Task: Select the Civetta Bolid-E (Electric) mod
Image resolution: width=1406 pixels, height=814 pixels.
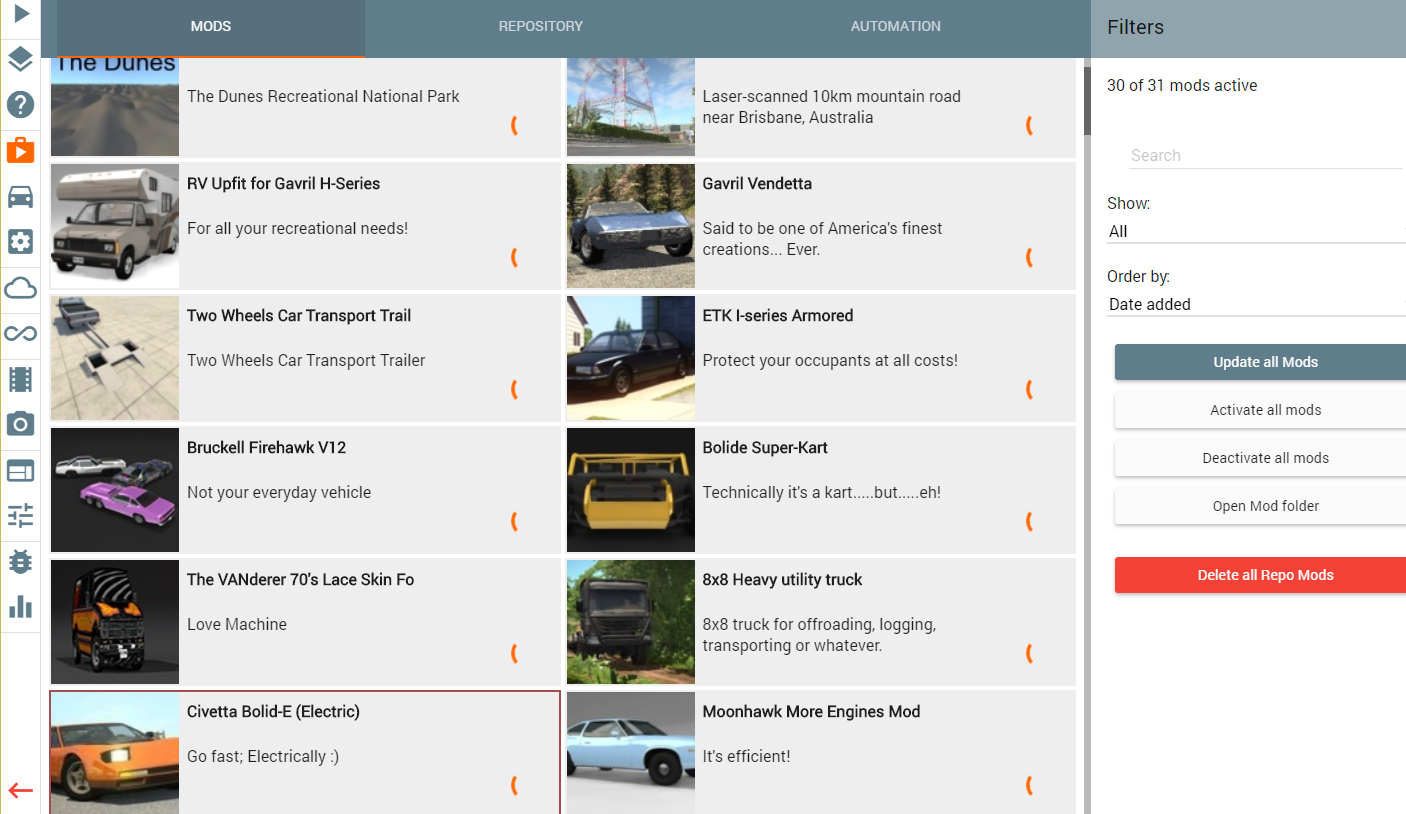Action: click(x=304, y=752)
